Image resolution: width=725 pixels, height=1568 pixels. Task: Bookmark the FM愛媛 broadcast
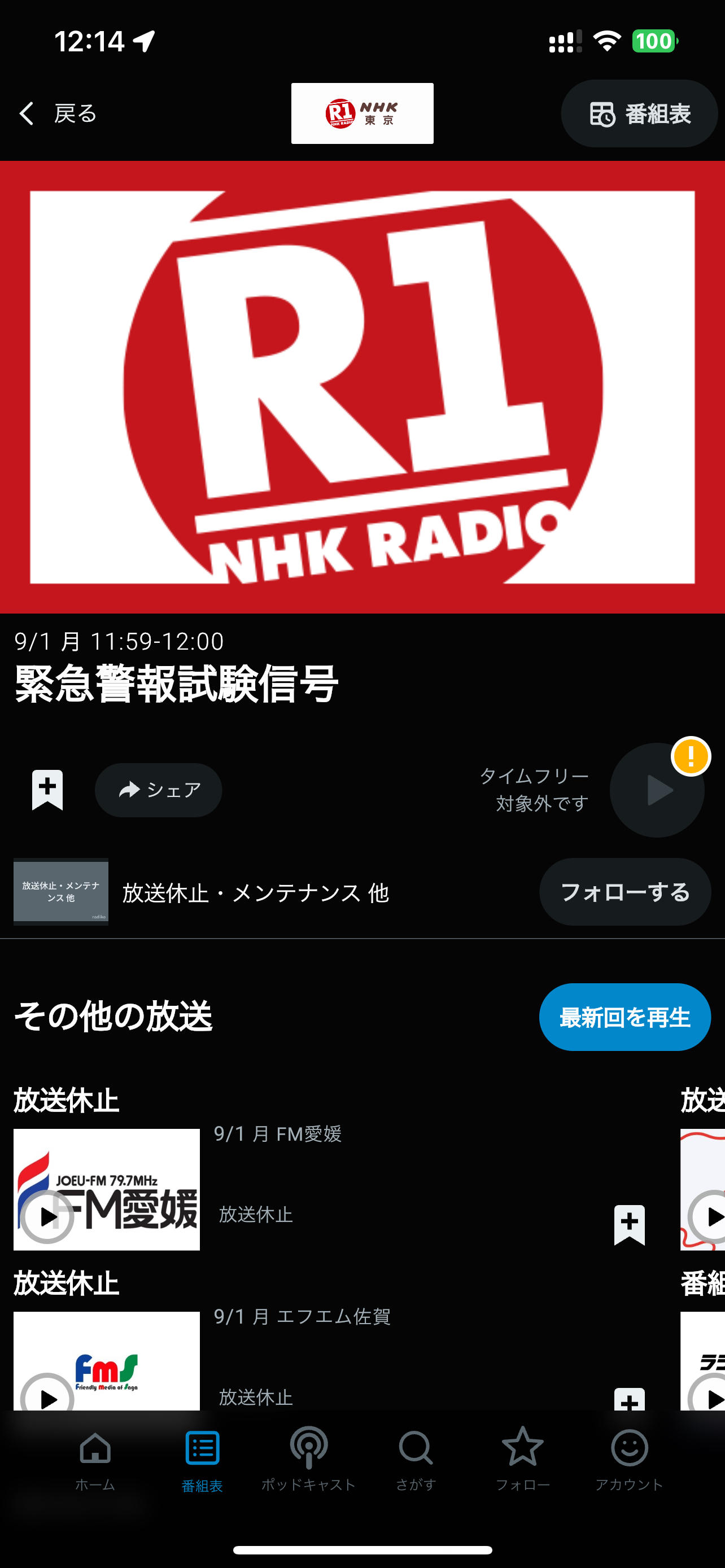coord(630,1225)
